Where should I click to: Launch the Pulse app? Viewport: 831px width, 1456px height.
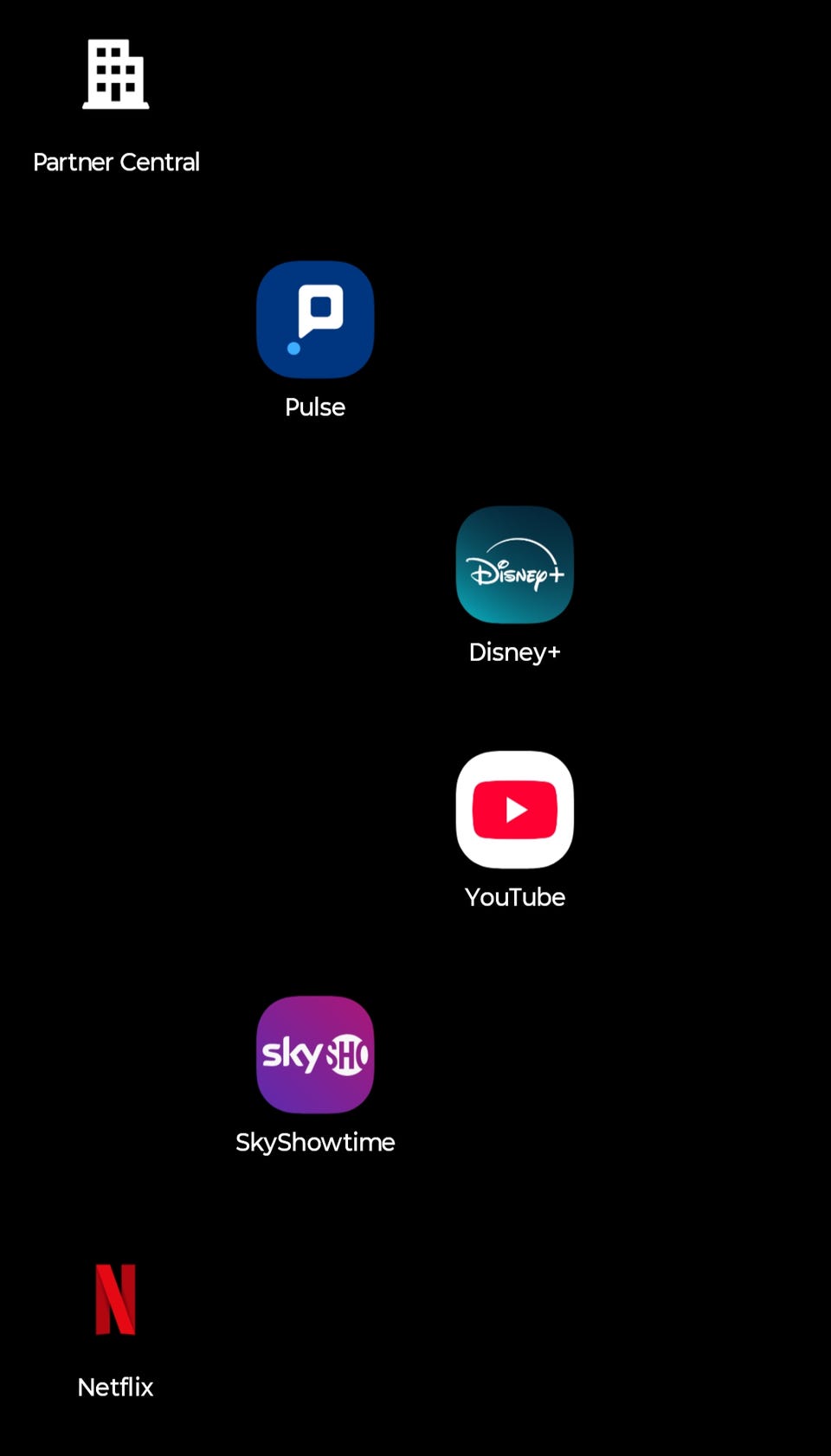click(315, 319)
